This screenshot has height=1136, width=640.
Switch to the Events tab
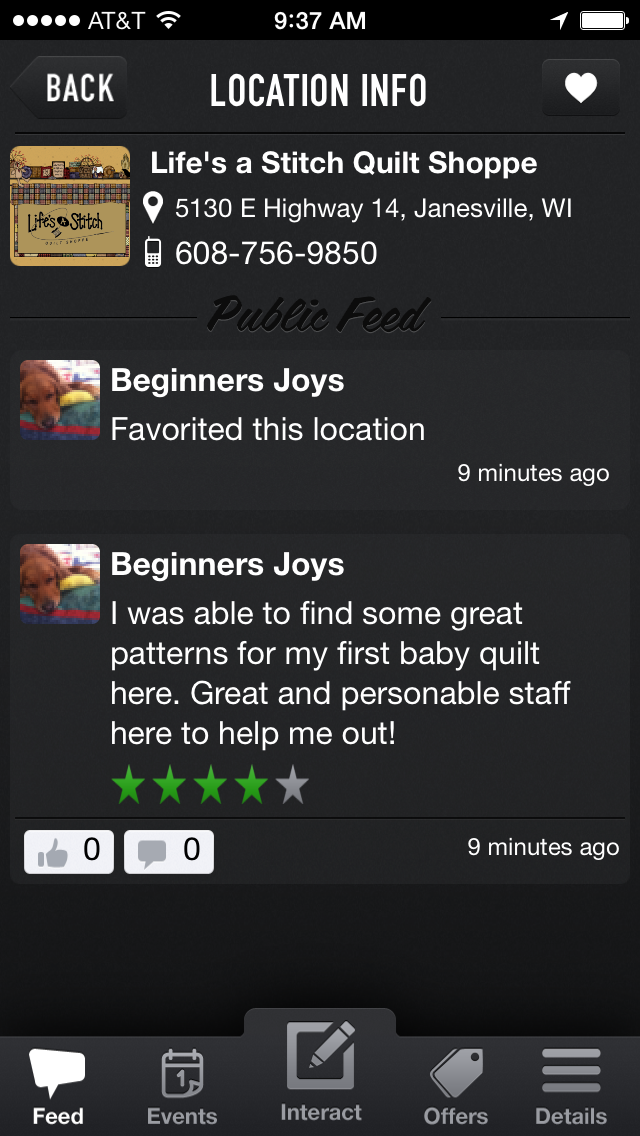click(182, 1088)
